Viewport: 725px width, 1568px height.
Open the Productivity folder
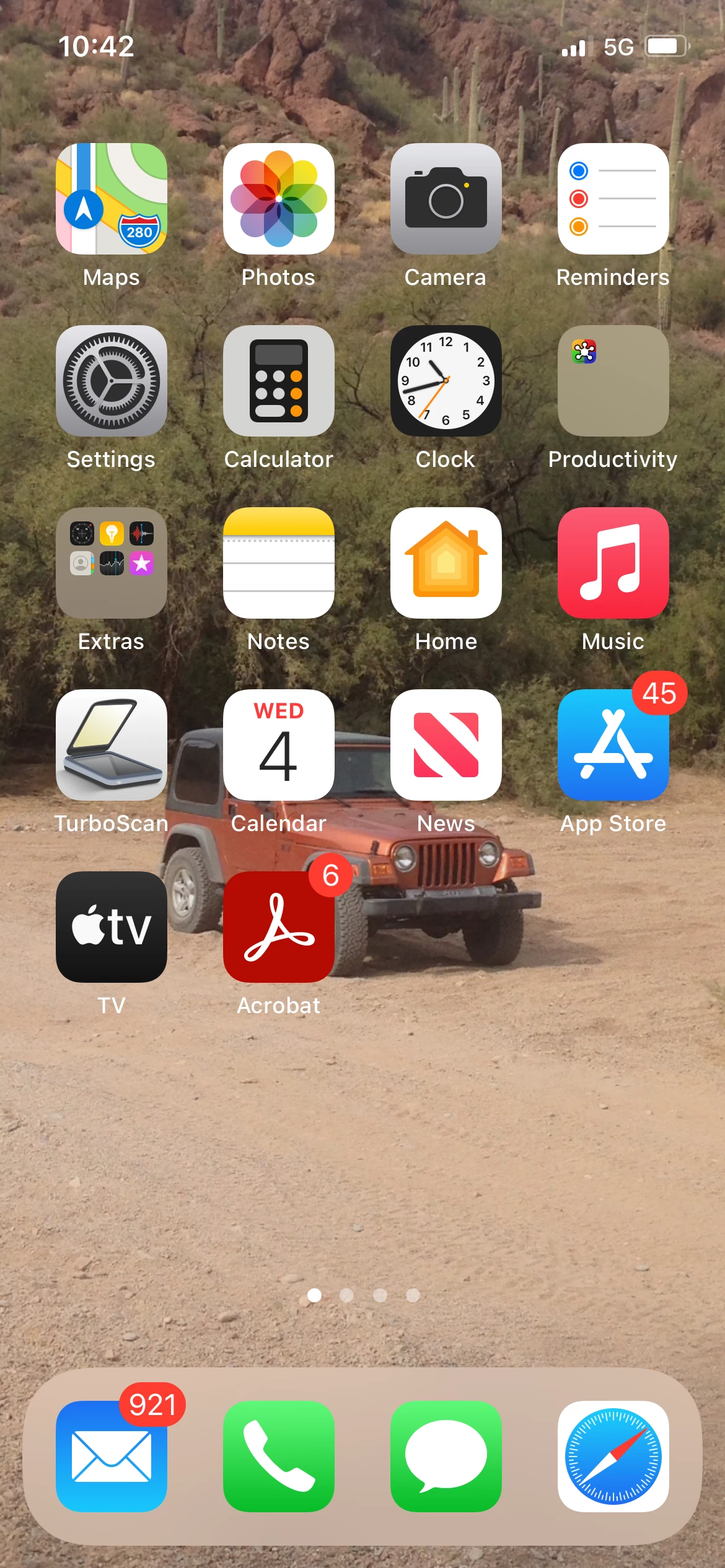[x=613, y=381]
